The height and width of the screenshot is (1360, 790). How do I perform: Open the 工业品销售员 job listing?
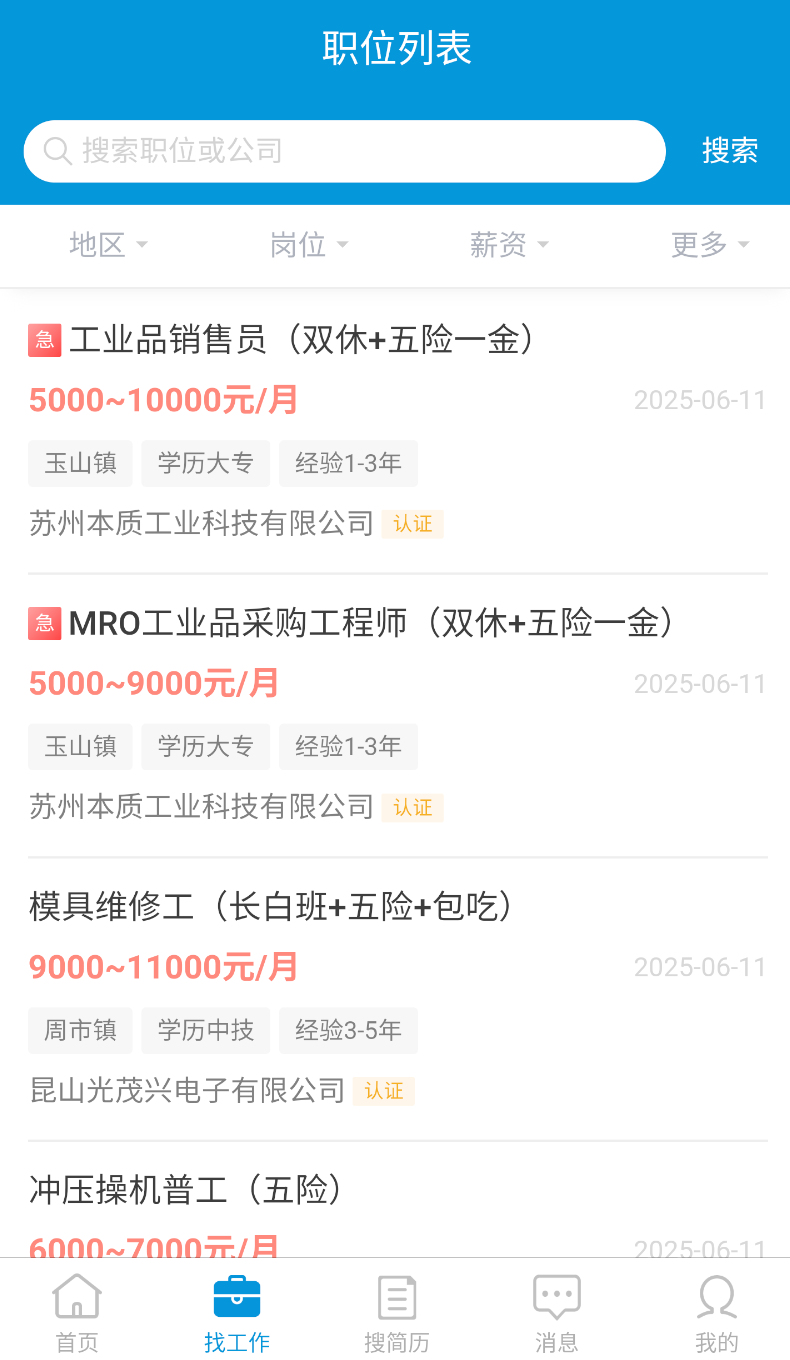point(300,340)
